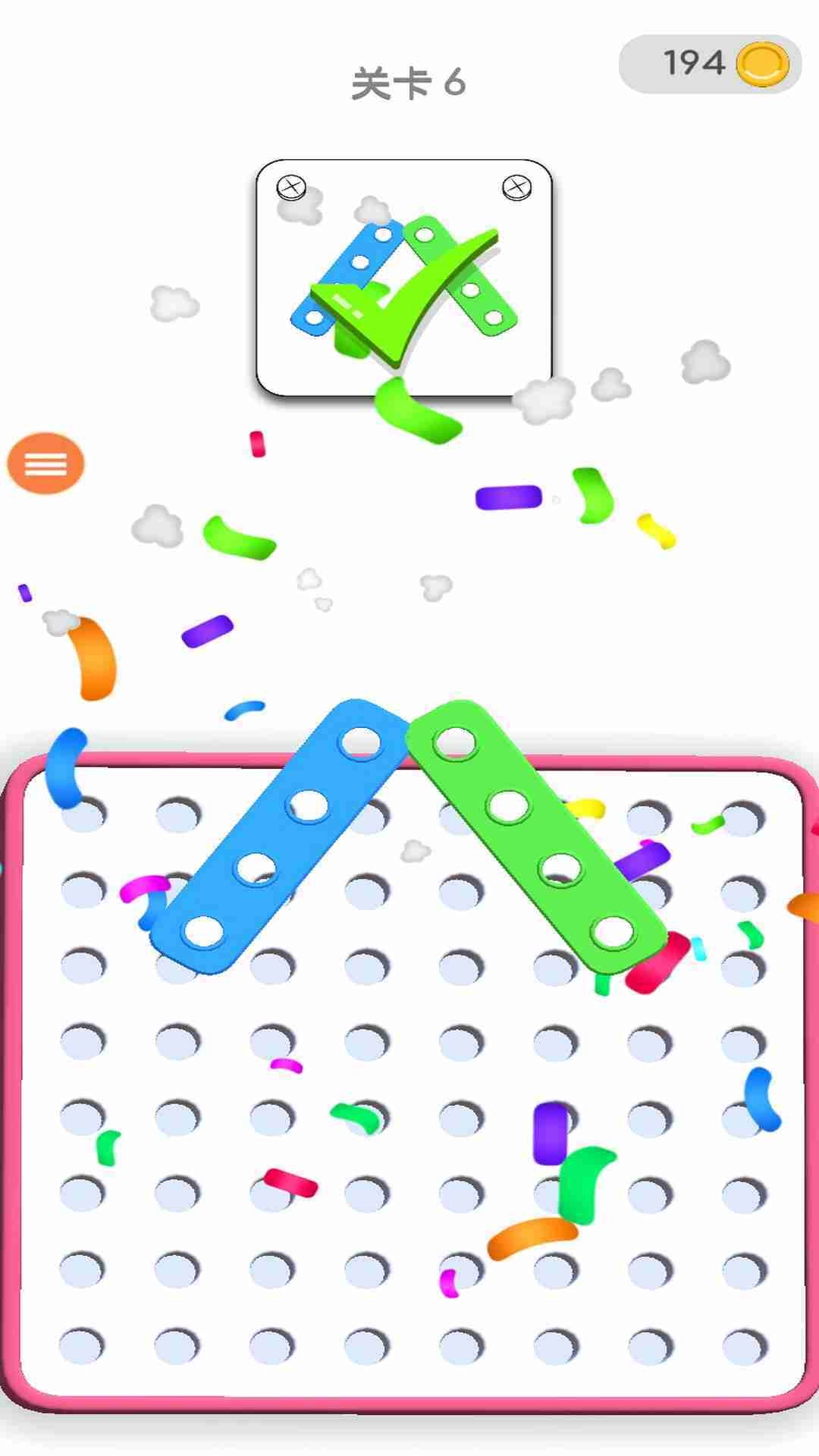Open the orange hamburger menu button
The height and width of the screenshot is (1456, 819).
coord(45,463)
